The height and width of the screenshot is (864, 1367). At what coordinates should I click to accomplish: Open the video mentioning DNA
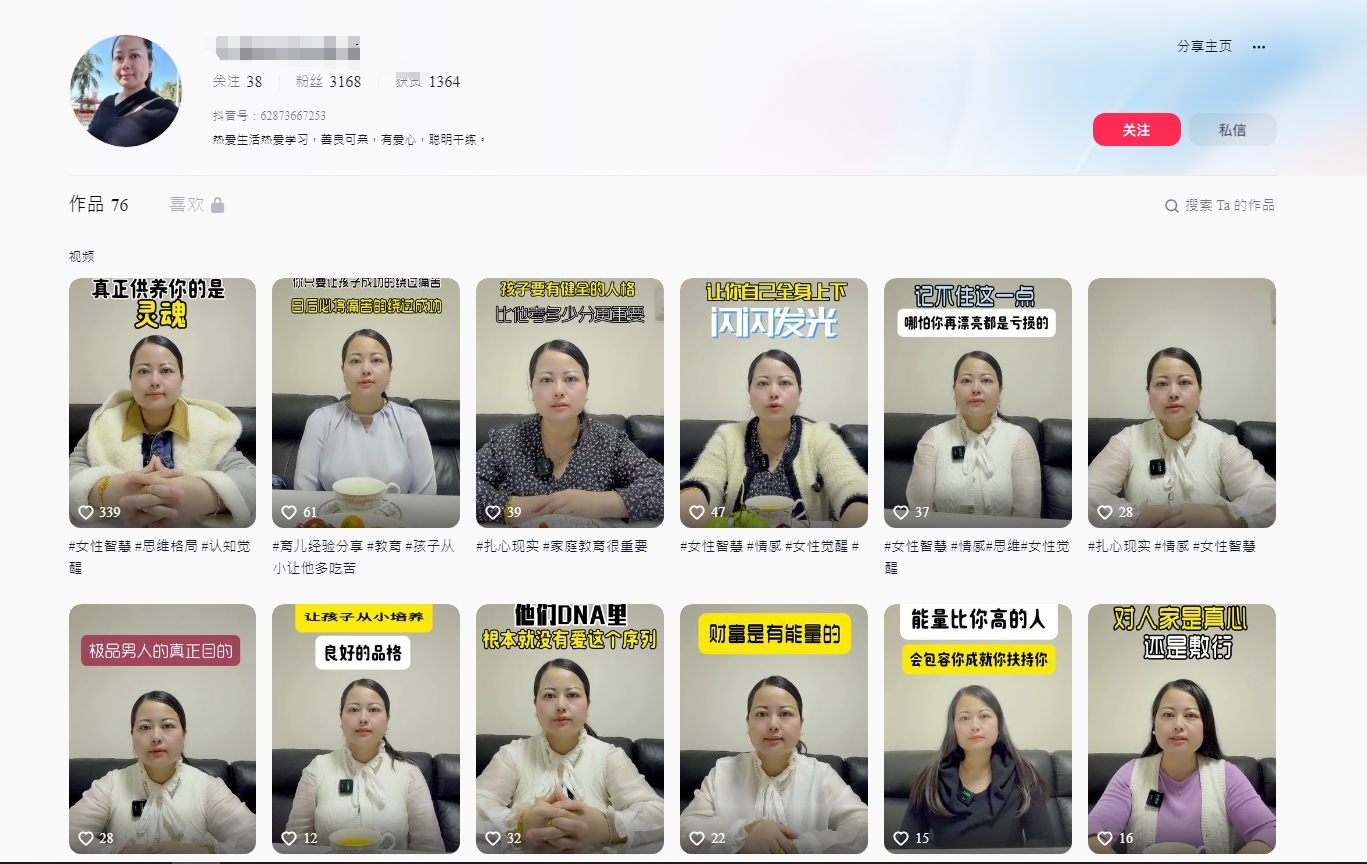(569, 728)
